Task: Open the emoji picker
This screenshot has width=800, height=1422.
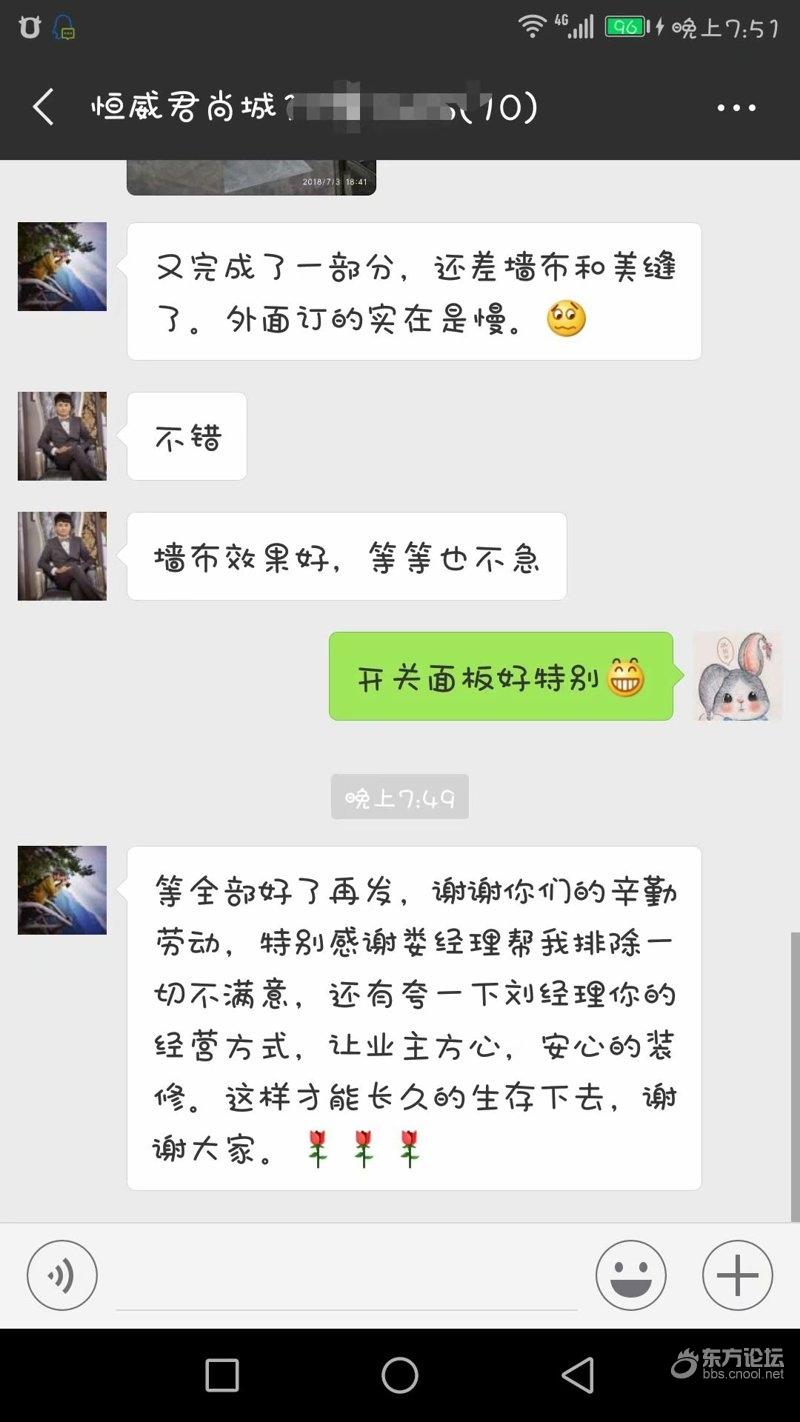Action: coord(631,1275)
